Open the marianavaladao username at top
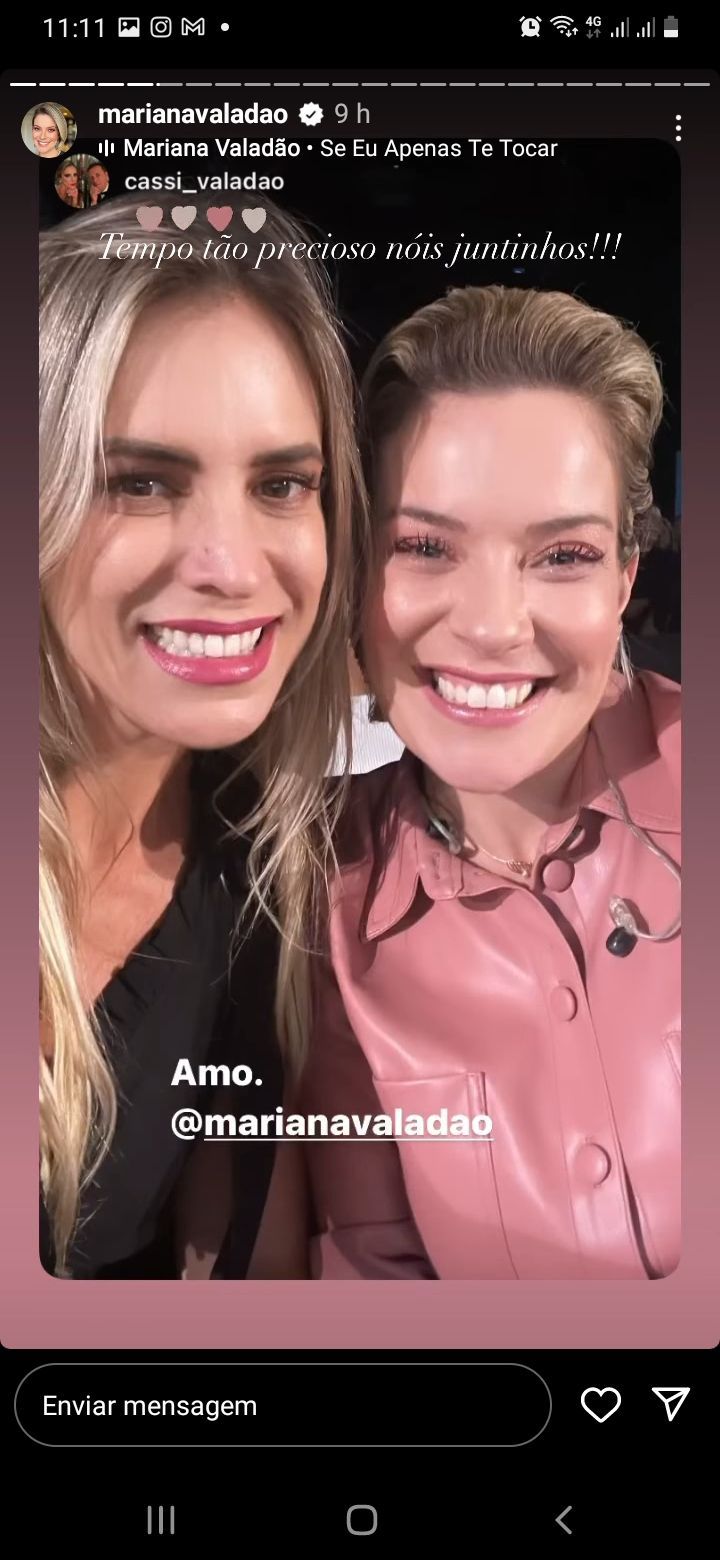 (x=192, y=114)
